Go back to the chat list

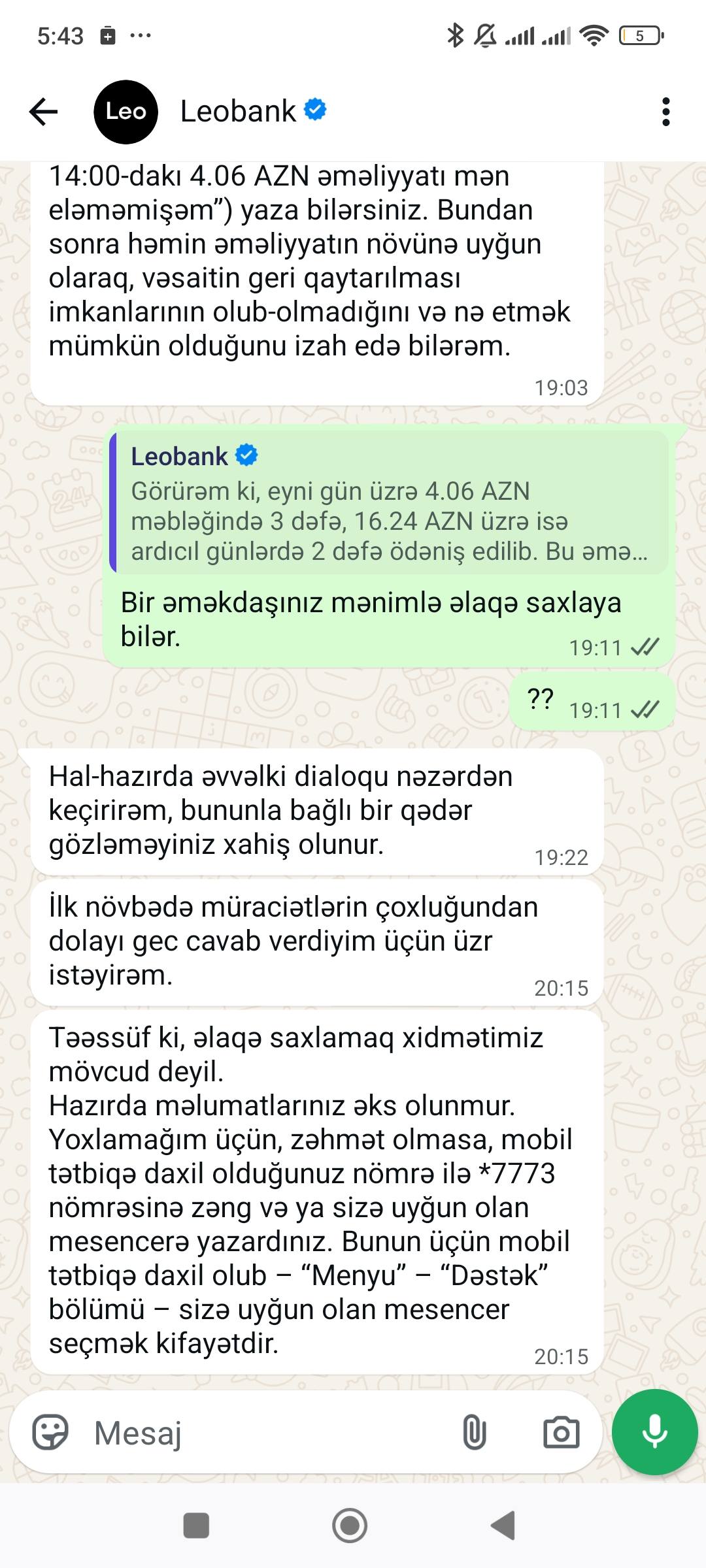[x=44, y=112]
